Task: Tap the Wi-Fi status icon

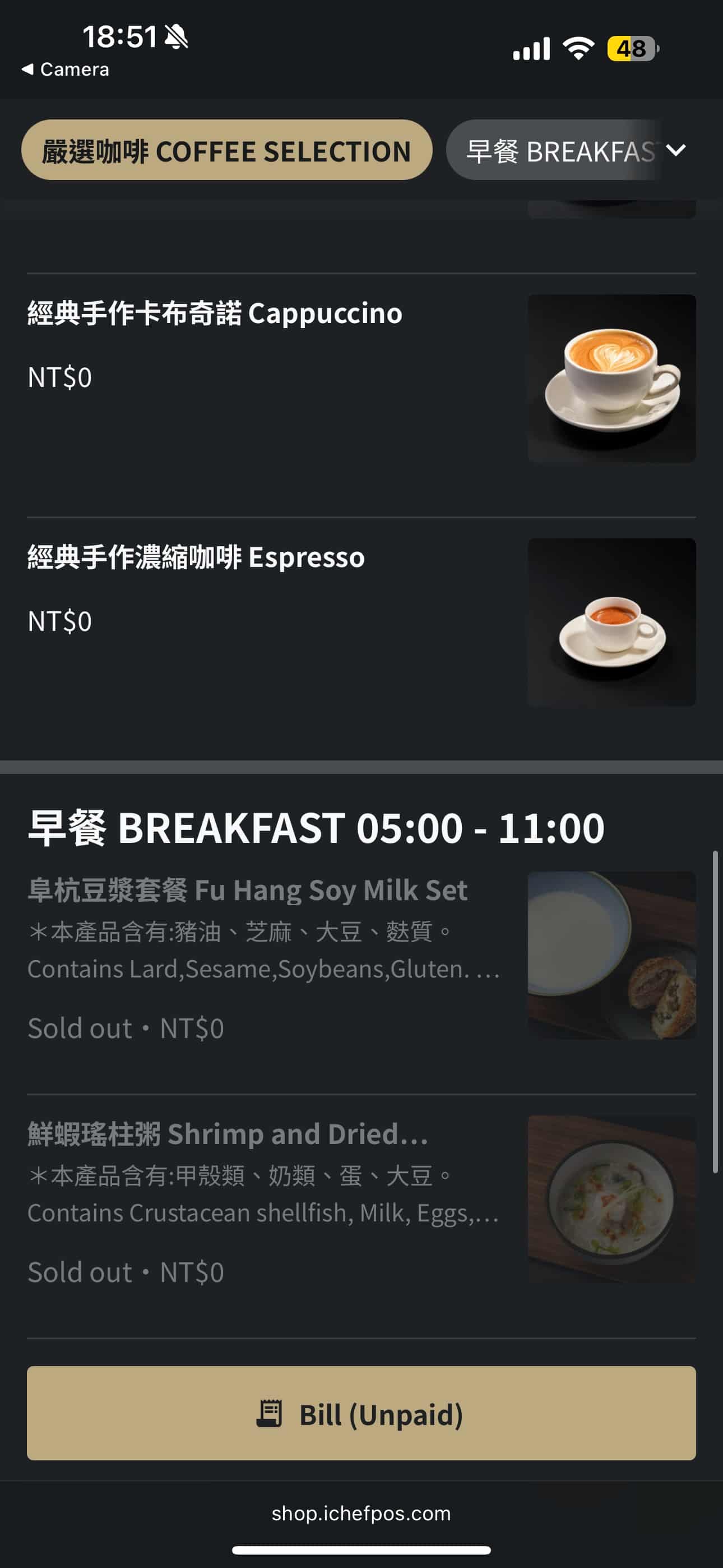Action: tap(577, 50)
